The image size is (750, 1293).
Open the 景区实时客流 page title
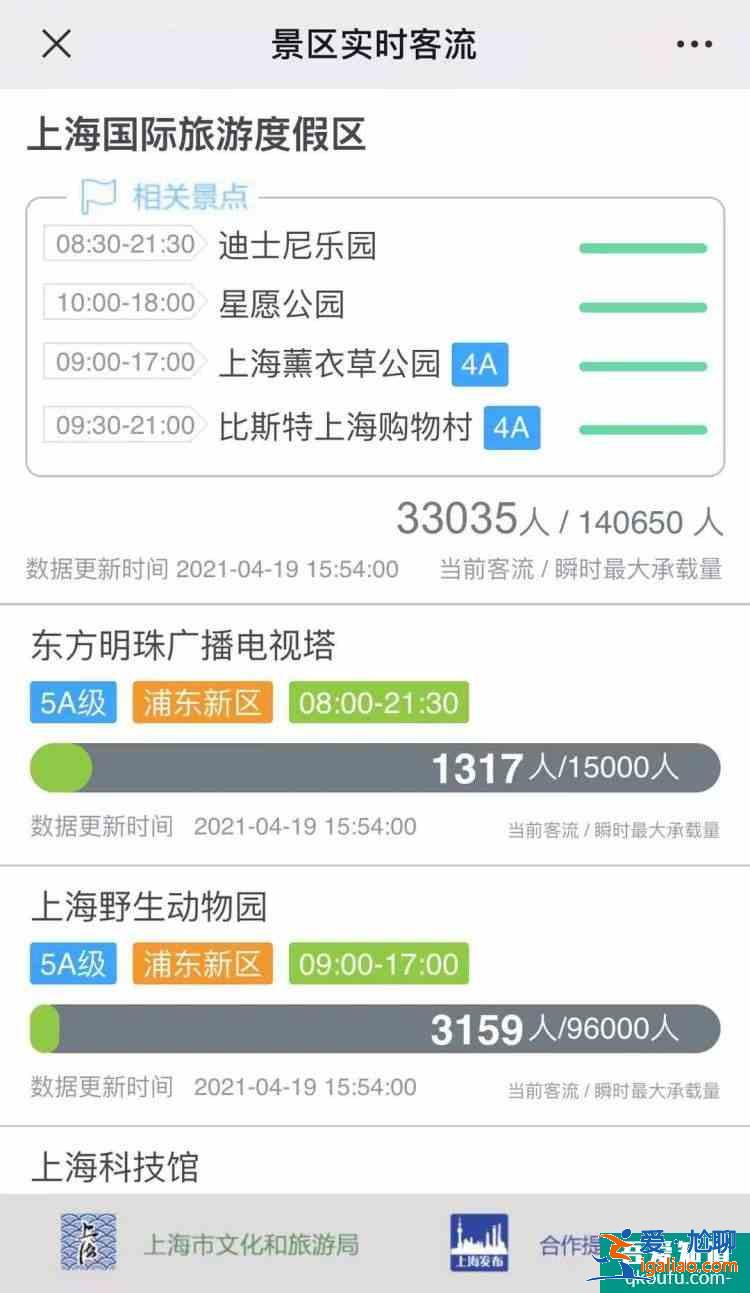375,44
